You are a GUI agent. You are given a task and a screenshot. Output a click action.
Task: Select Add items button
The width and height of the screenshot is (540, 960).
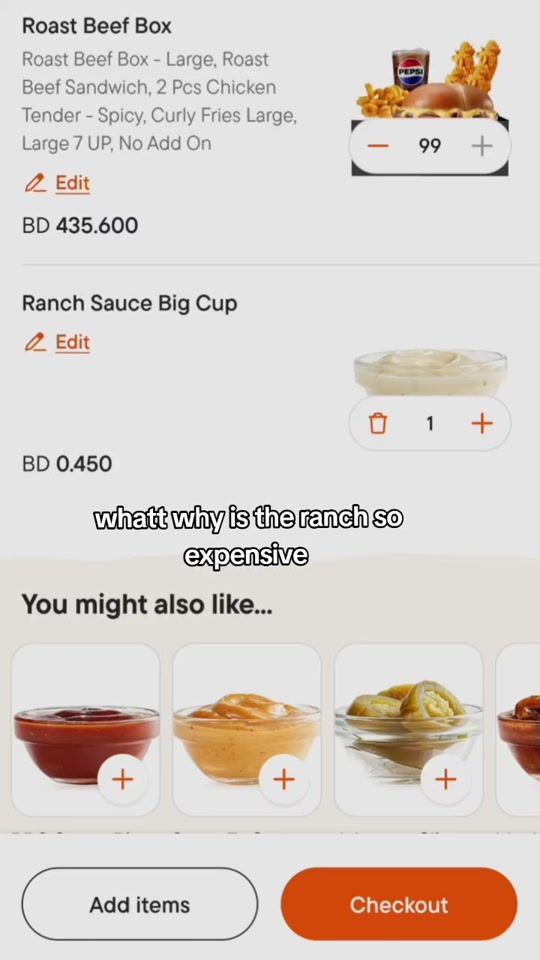click(x=140, y=904)
